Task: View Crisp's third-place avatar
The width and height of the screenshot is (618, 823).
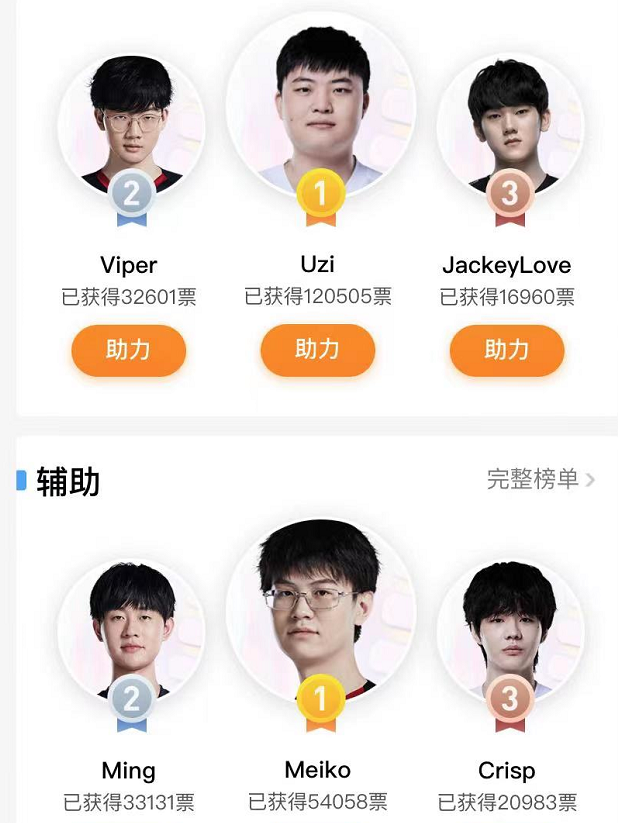Action: click(510, 630)
